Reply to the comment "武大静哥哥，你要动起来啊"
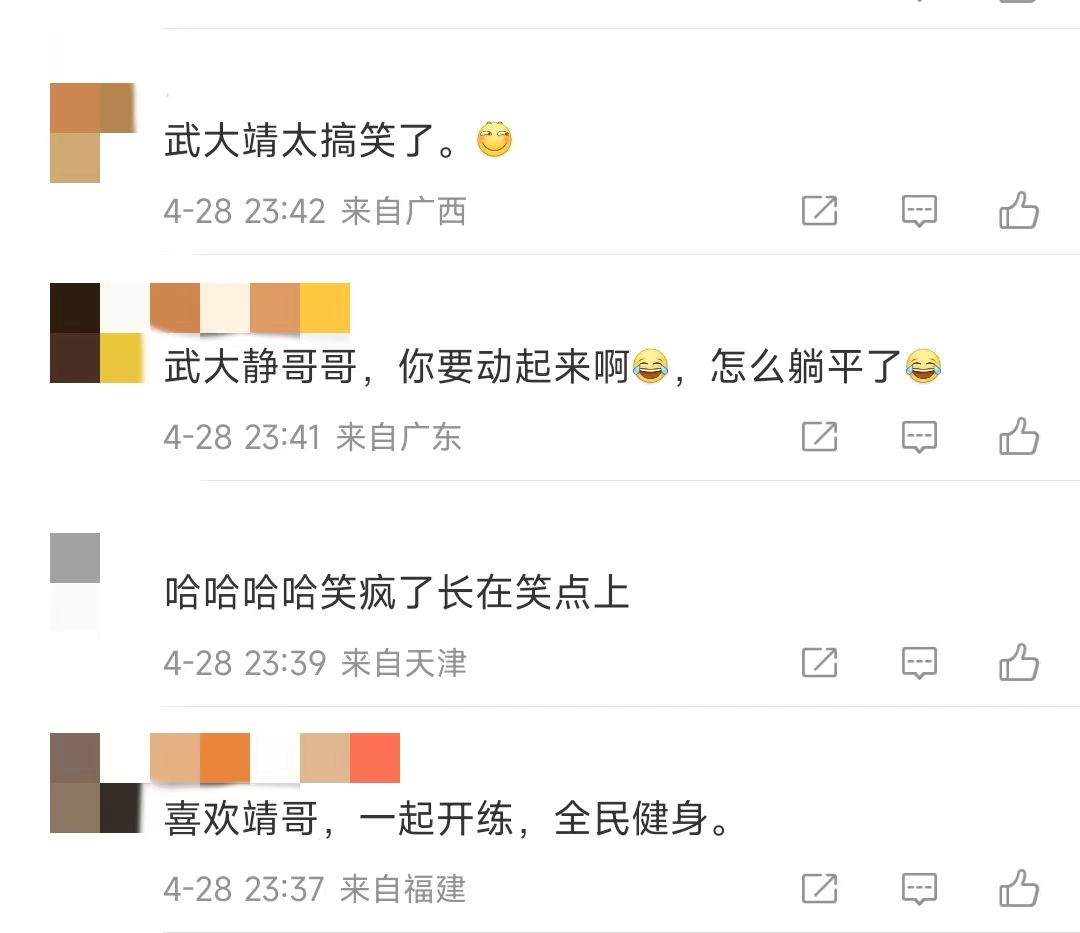 (919, 437)
